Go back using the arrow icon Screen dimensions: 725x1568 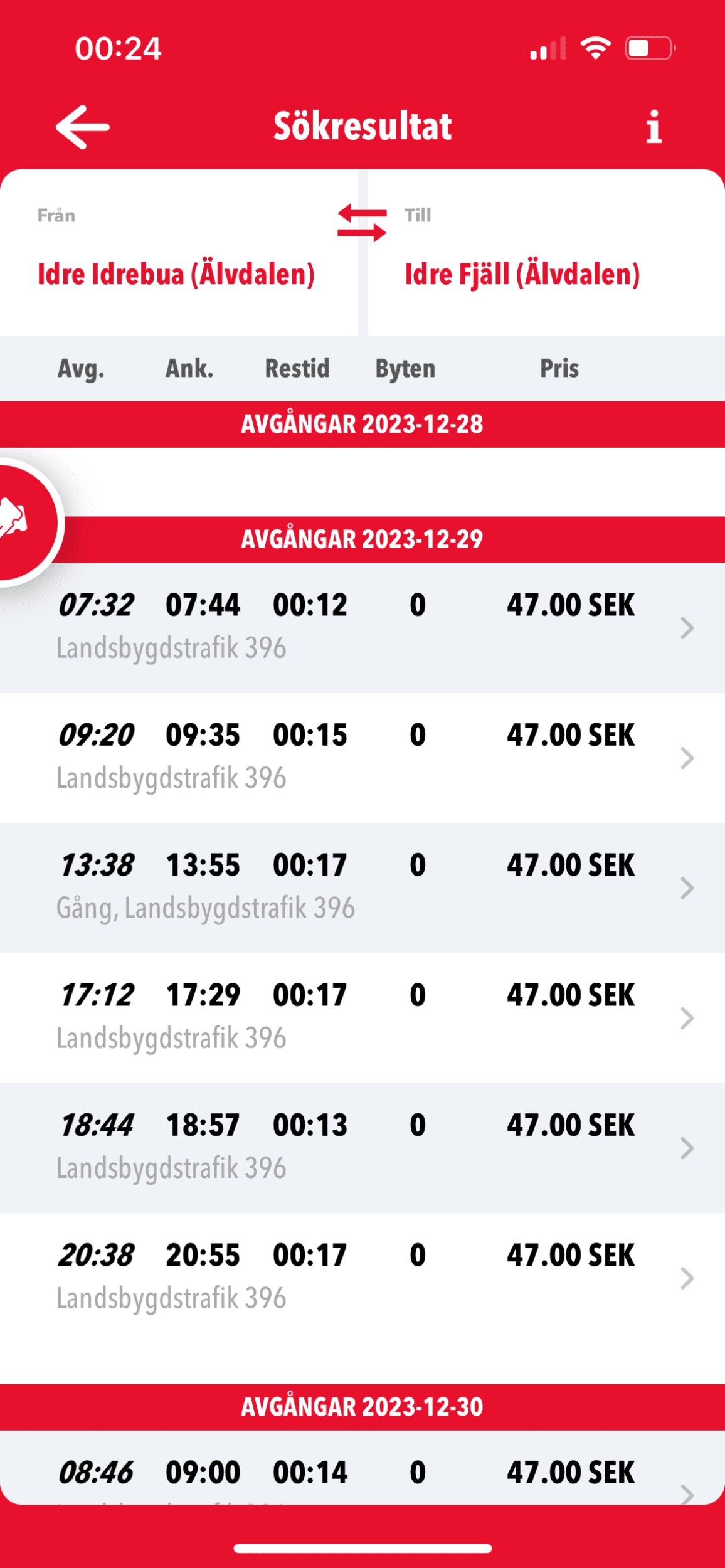point(83,127)
